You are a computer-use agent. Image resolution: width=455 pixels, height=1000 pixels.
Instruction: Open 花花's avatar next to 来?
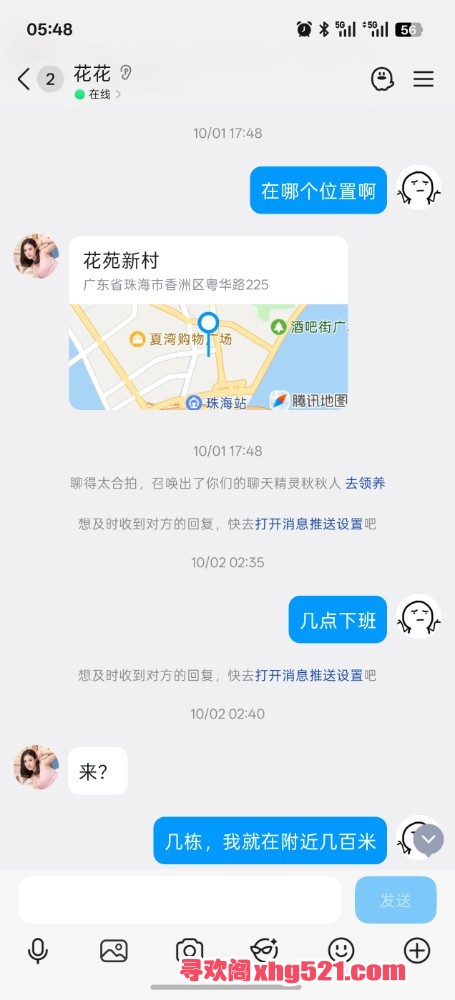click(36, 767)
